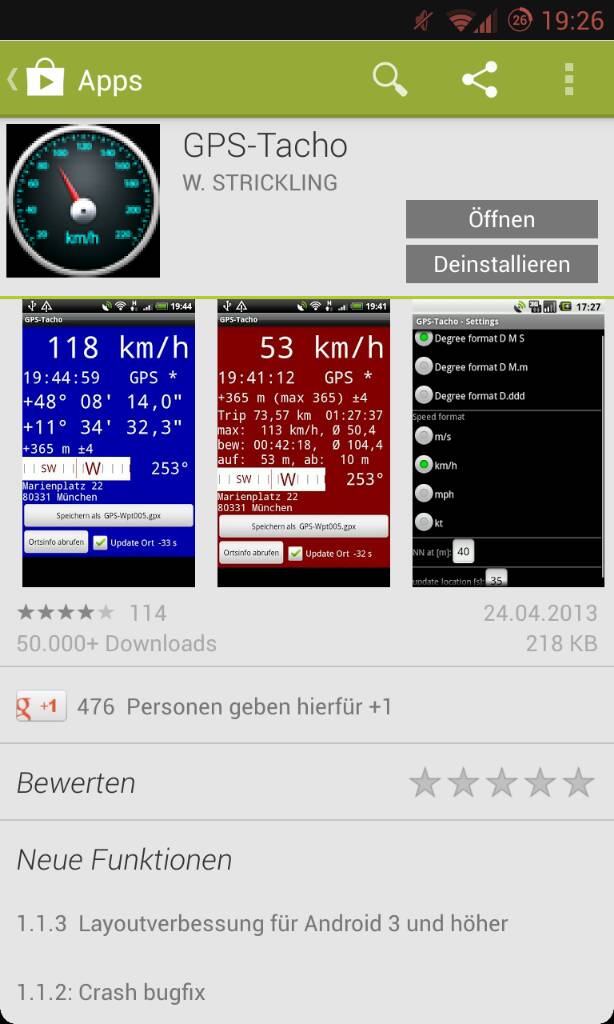View the red 53 km/h screenshot

303,442
